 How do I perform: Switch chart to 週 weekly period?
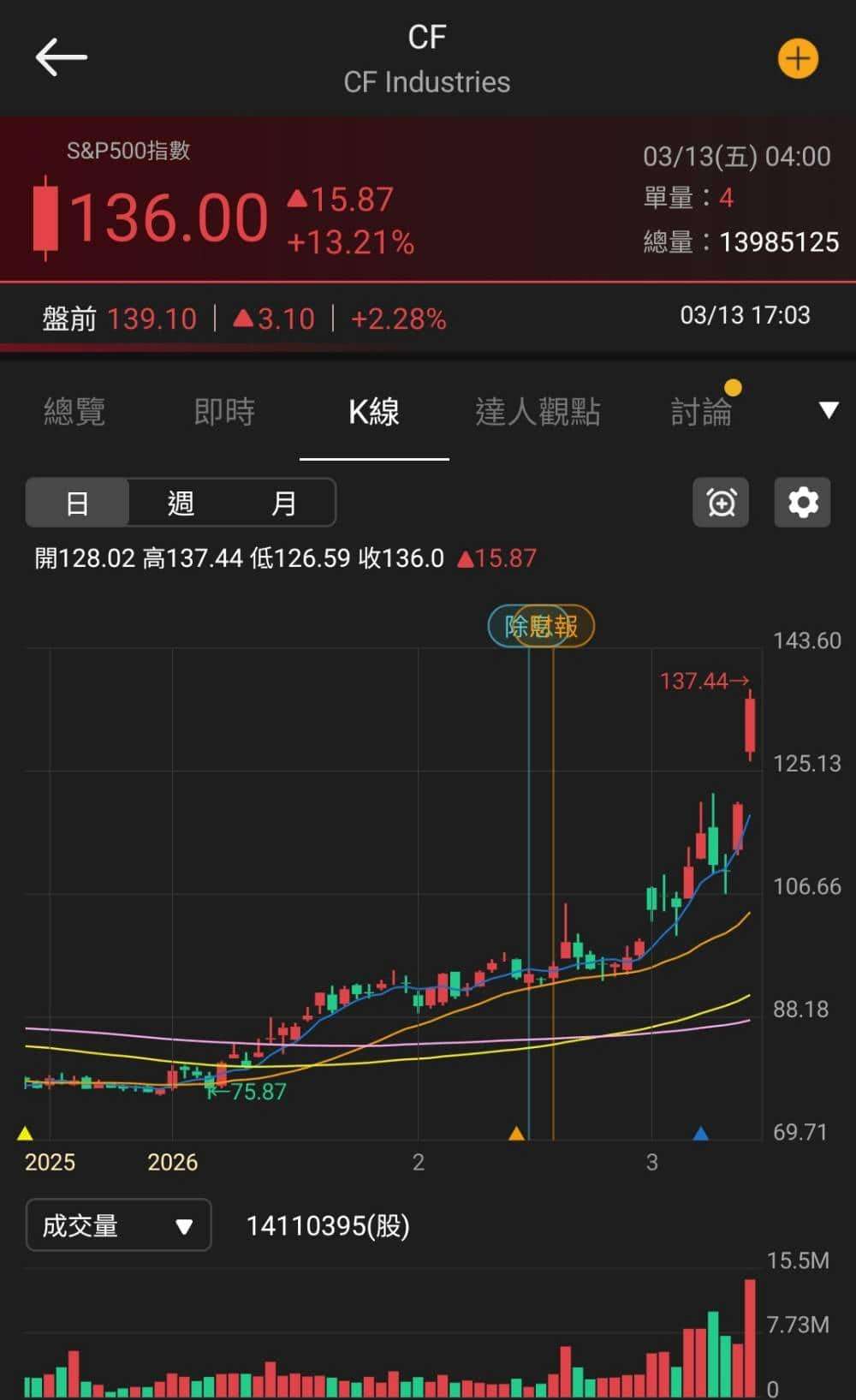tap(181, 503)
